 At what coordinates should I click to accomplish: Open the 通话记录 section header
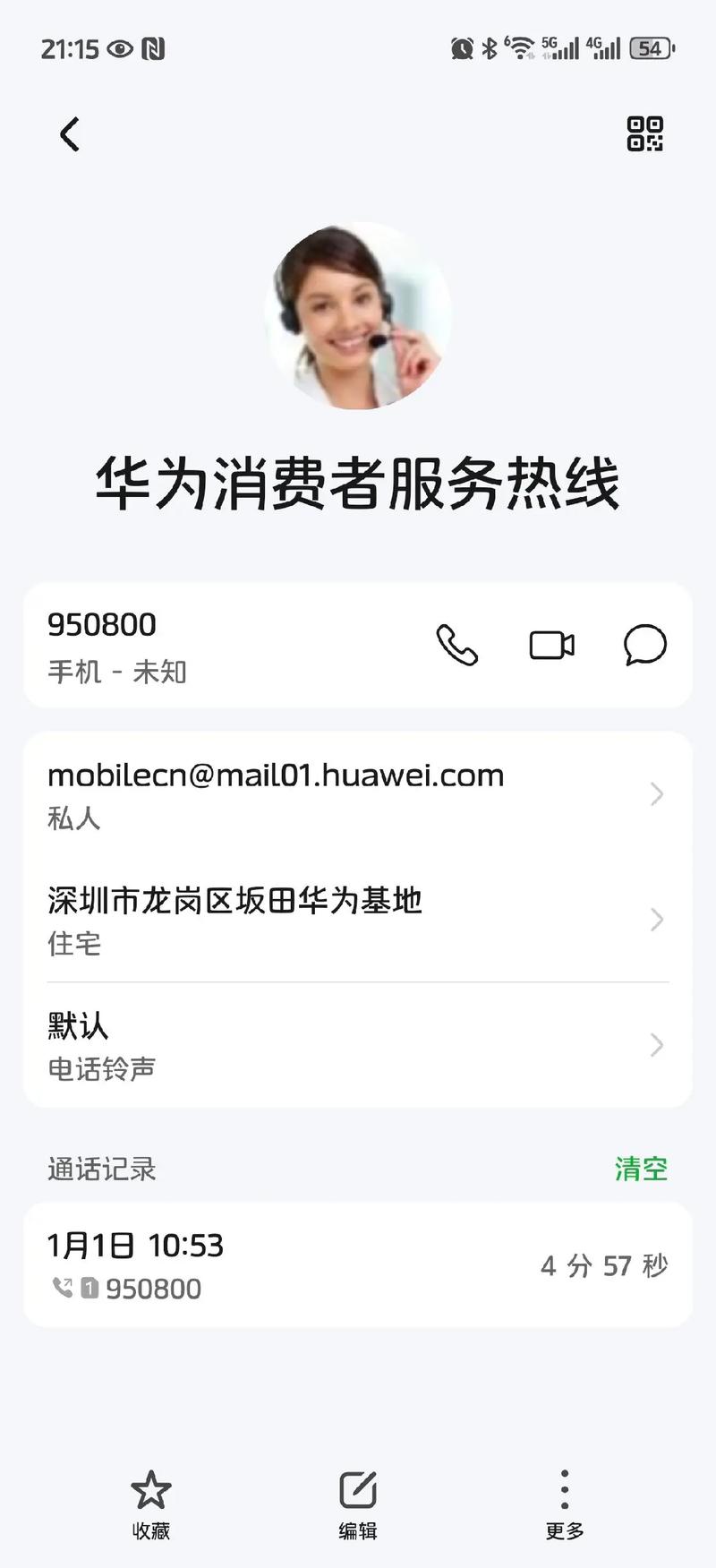pos(100,1169)
